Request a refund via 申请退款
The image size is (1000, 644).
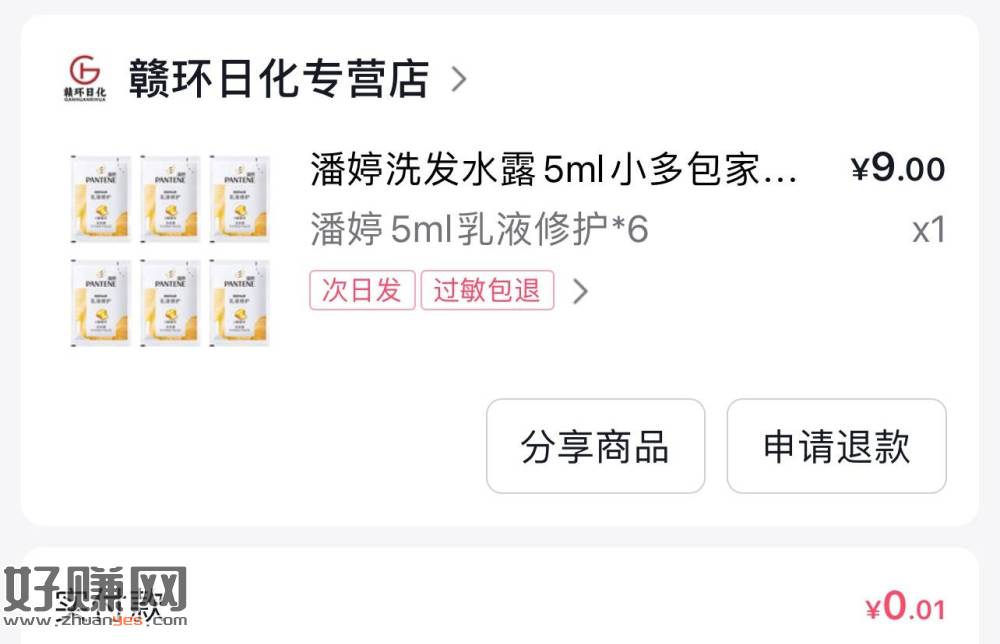(836, 446)
